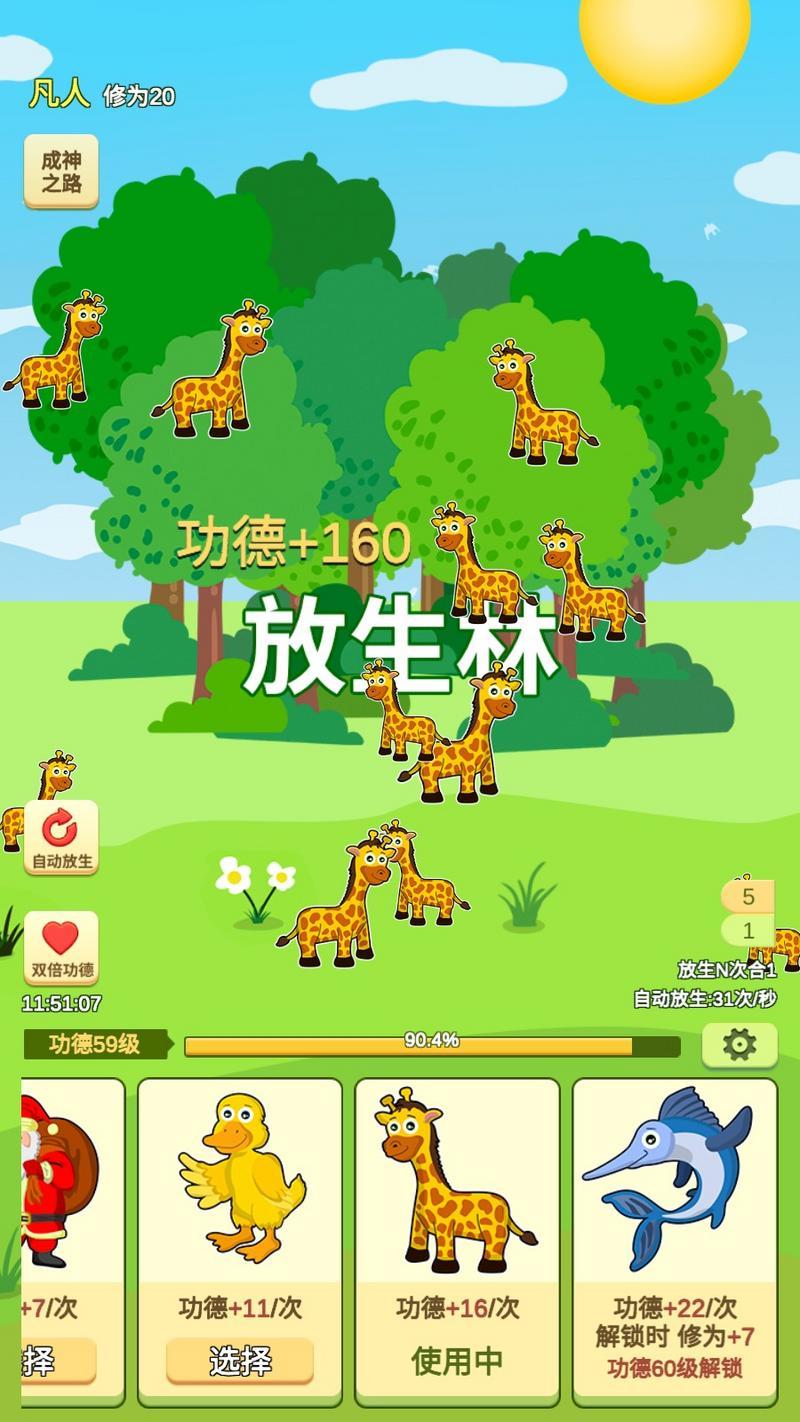Tap the 自动放生 auto-release button
Screen dimensions: 800x1422
[61, 837]
